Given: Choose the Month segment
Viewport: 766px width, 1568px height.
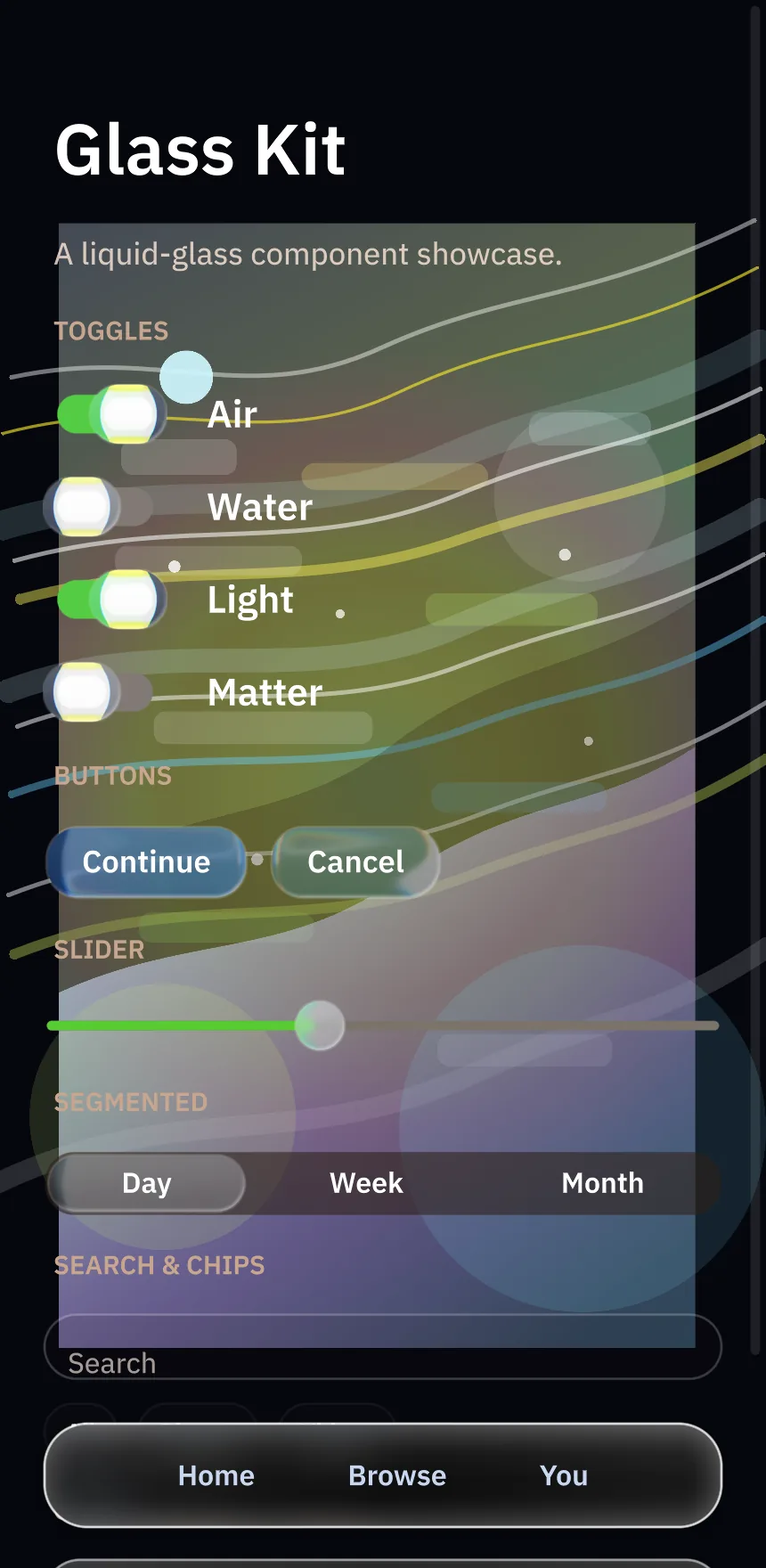Looking at the screenshot, I should (602, 1183).
